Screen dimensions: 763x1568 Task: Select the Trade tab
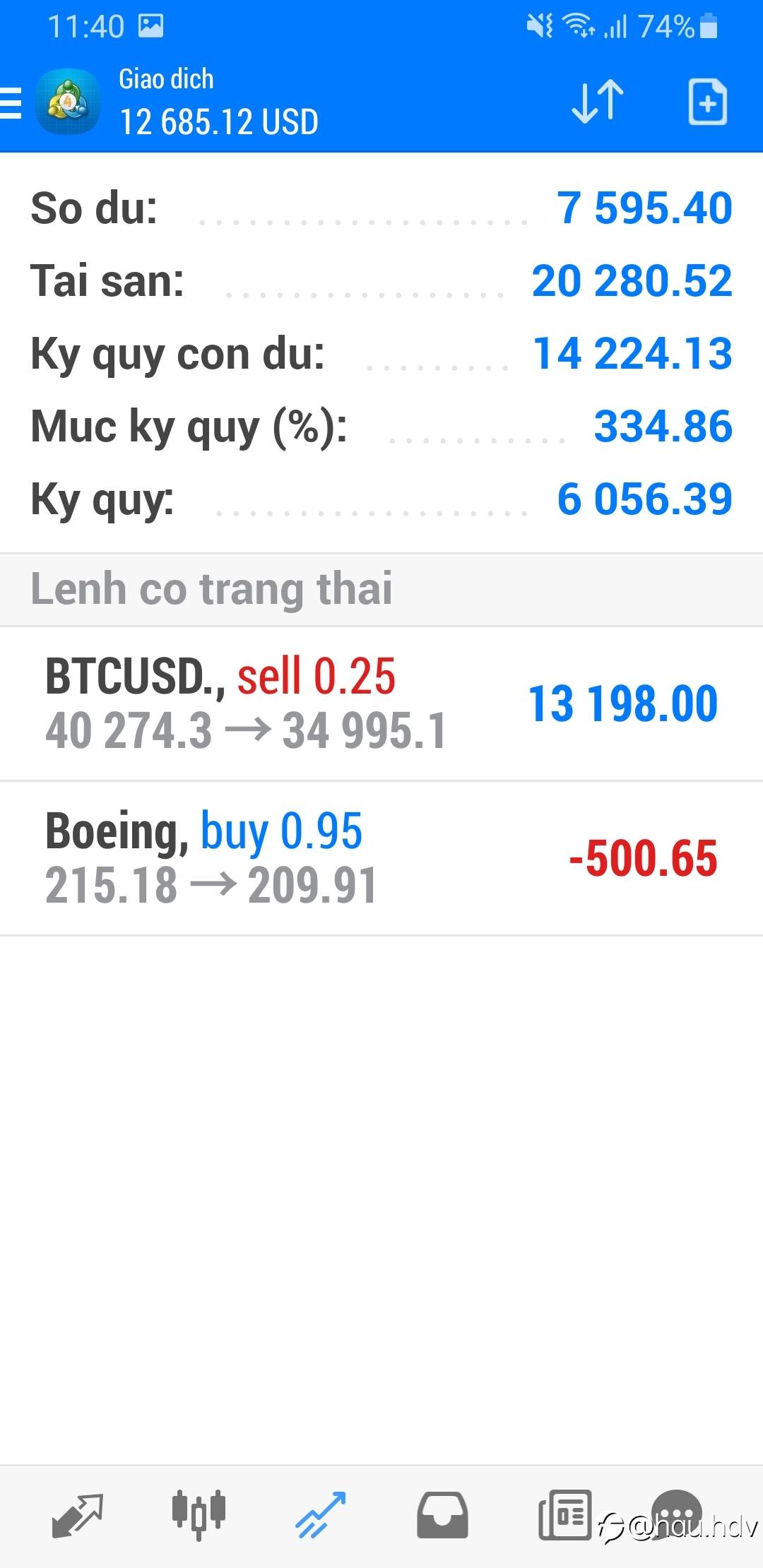tap(320, 1515)
